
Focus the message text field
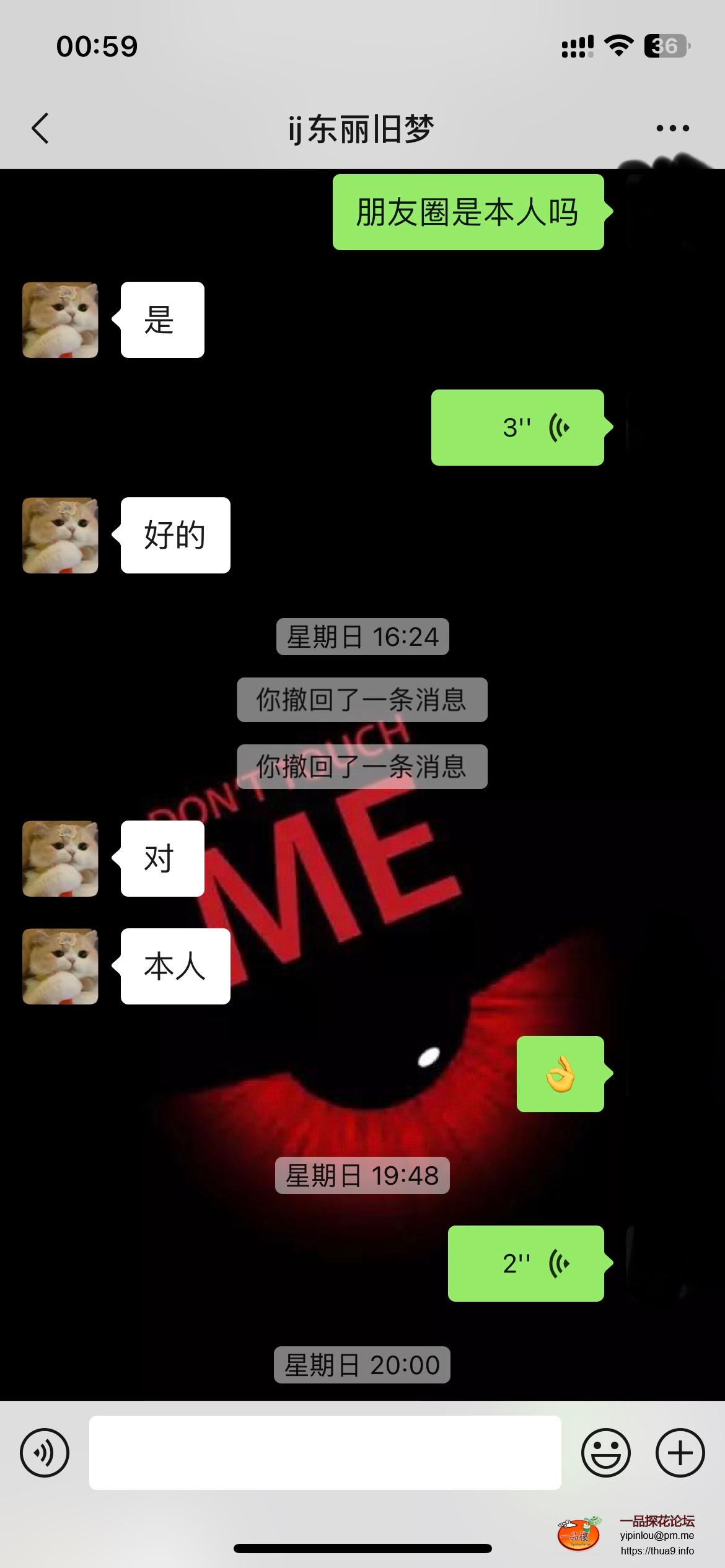click(325, 1453)
